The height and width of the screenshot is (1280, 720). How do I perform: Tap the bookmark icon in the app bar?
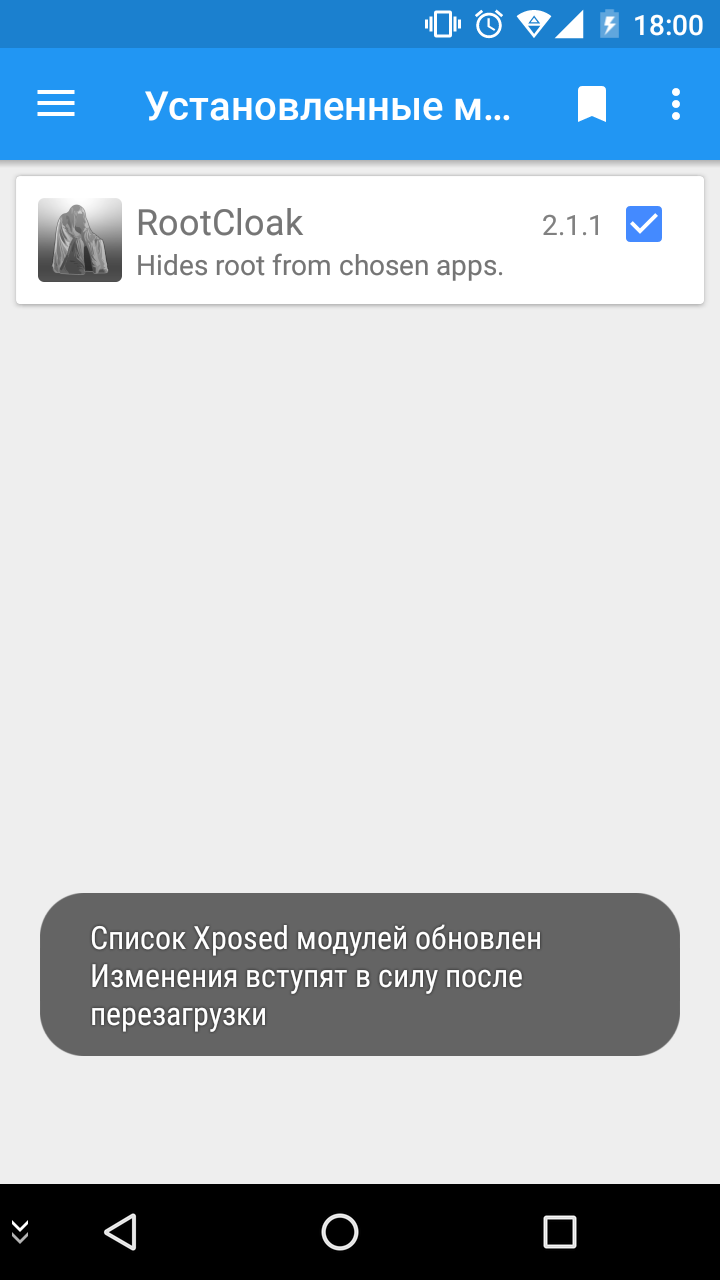tap(592, 104)
